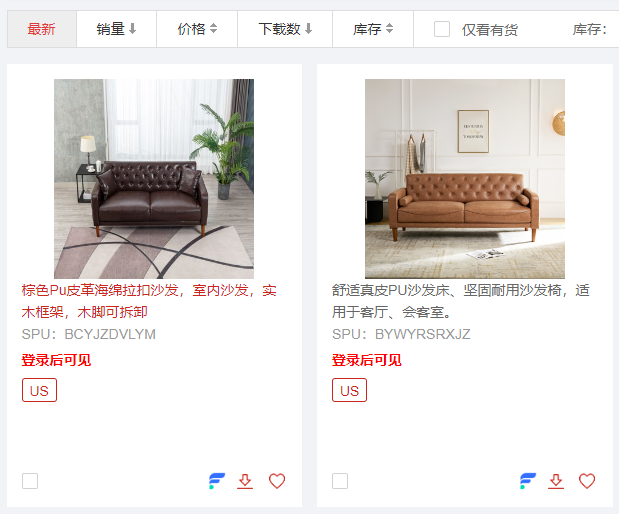Open the dark brown PU sofa image
The height and width of the screenshot is (514, 619).
154,179
